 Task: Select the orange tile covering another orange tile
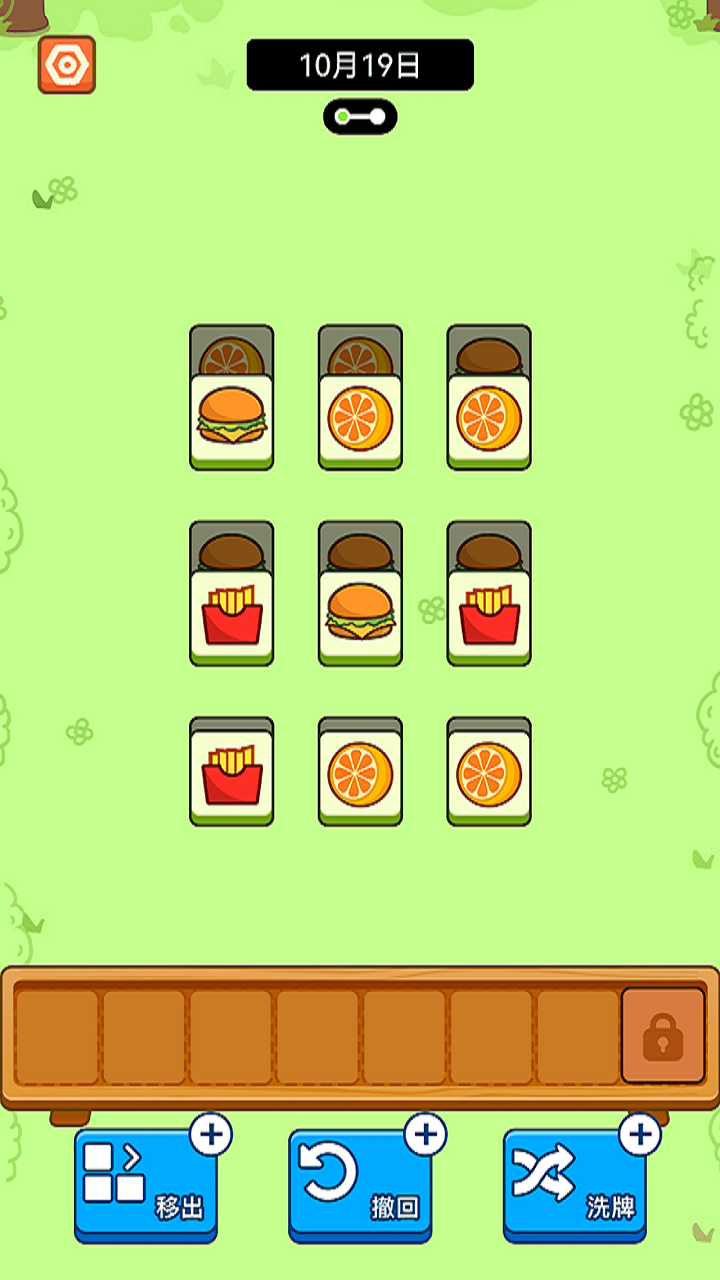pyautogui.click(x=360, y=418)
